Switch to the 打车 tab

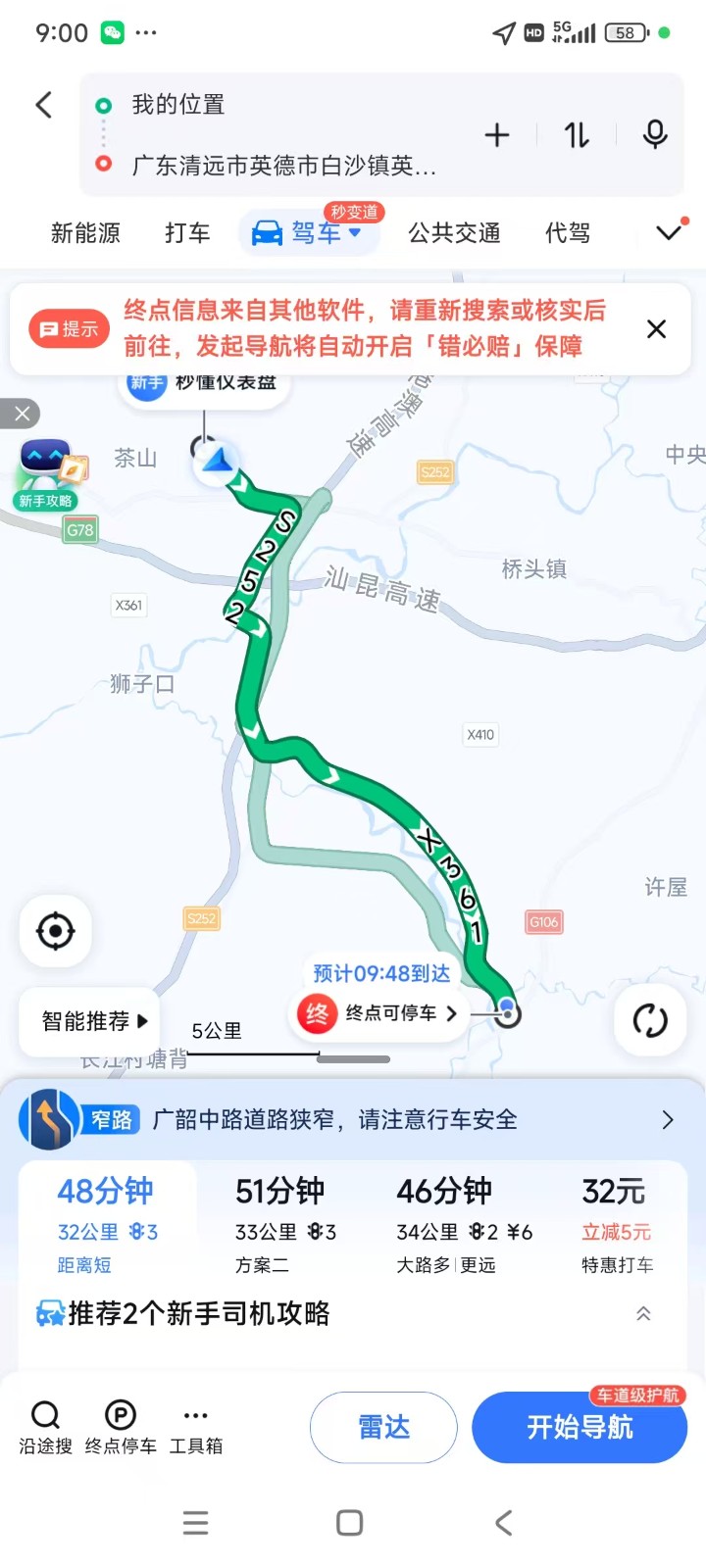[x=187, y=233]
